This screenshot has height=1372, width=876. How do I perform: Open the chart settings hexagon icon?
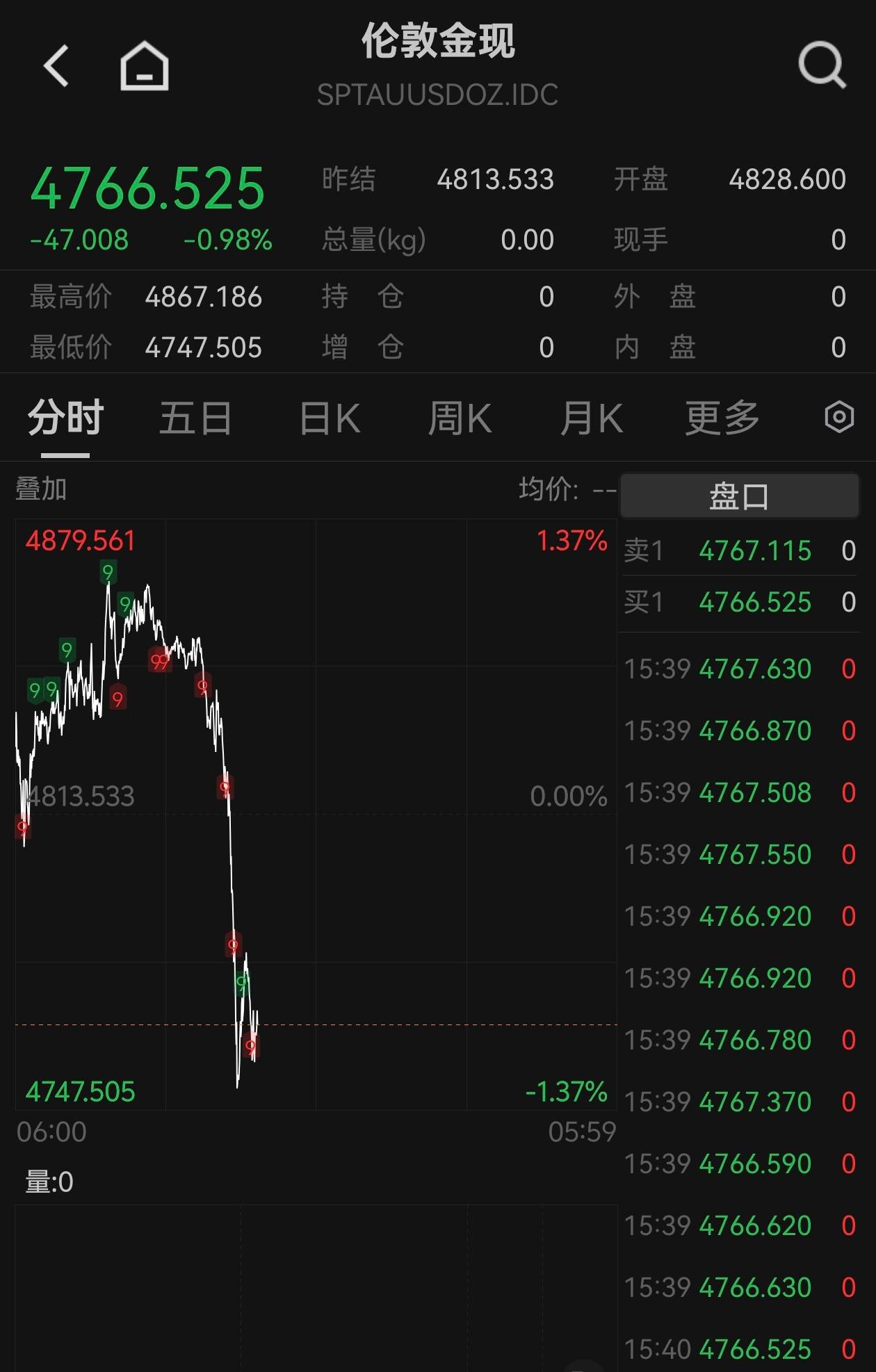click(x=838, y=418)
